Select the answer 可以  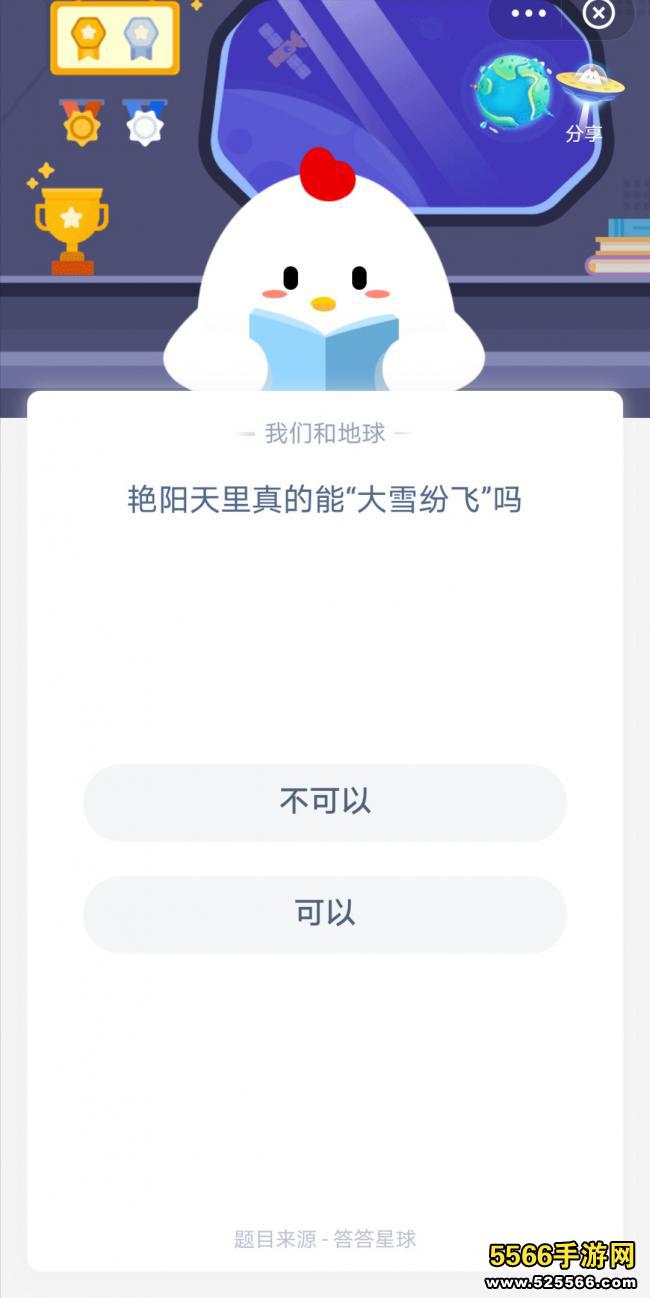[x=325, y=914]
